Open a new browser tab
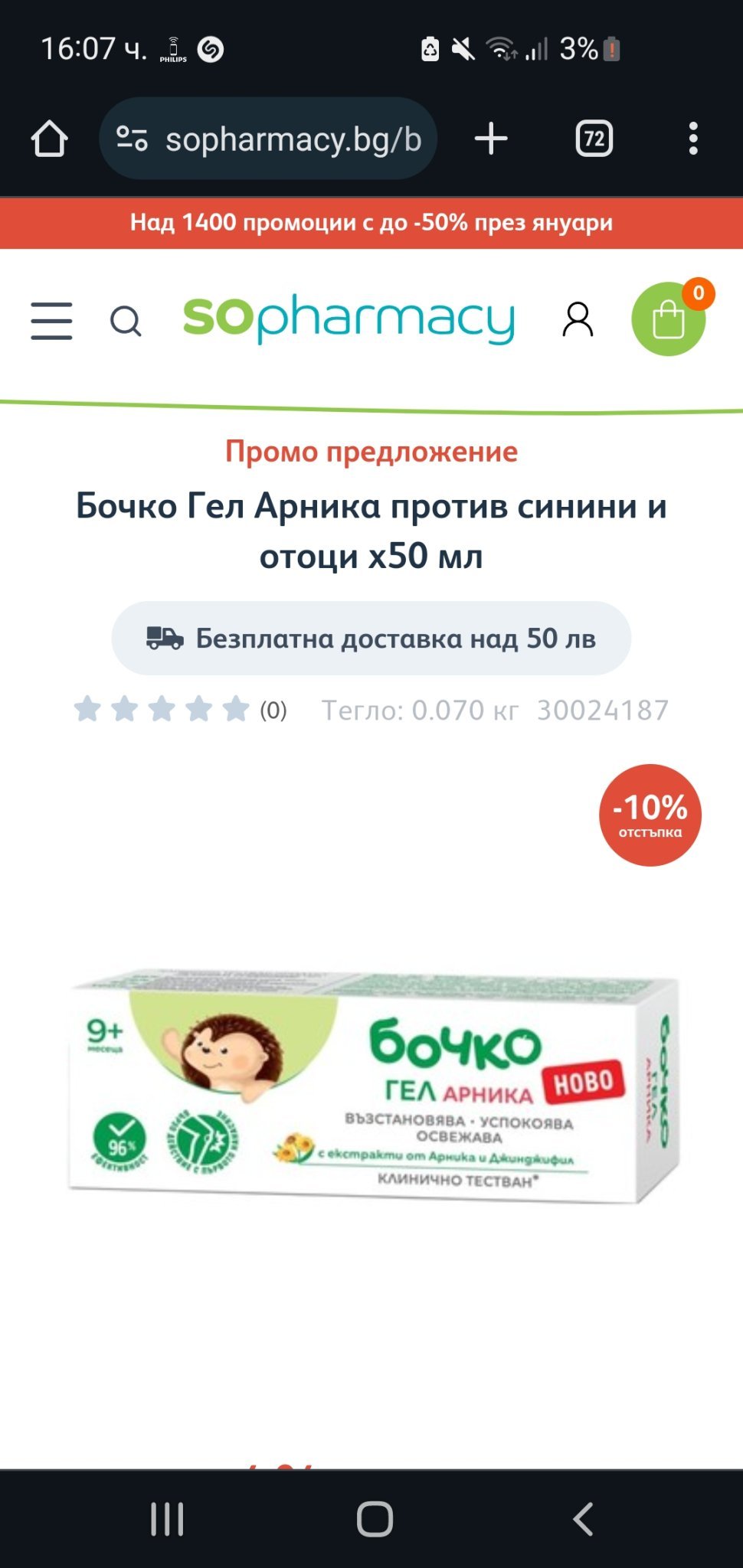 pos(491,139)
